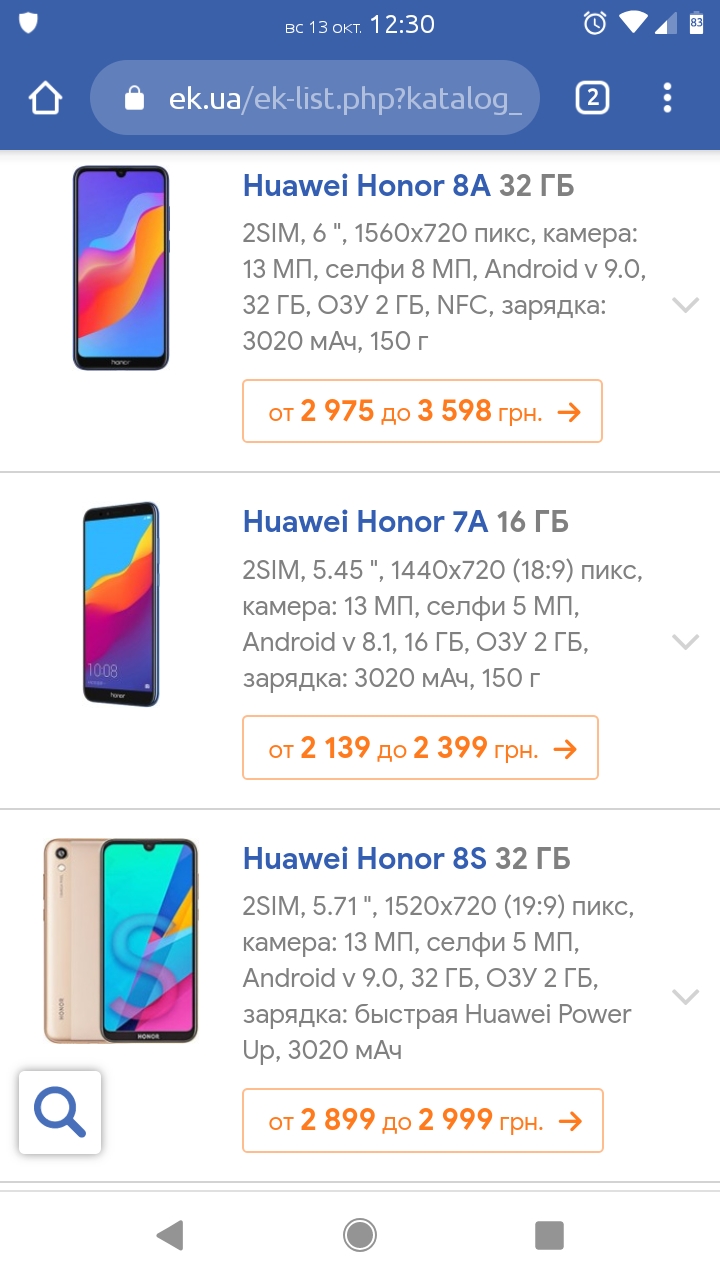Open the Huawei Honor 8S 32 ГБ title link
Screen dimensions: 720x1280
406,859
